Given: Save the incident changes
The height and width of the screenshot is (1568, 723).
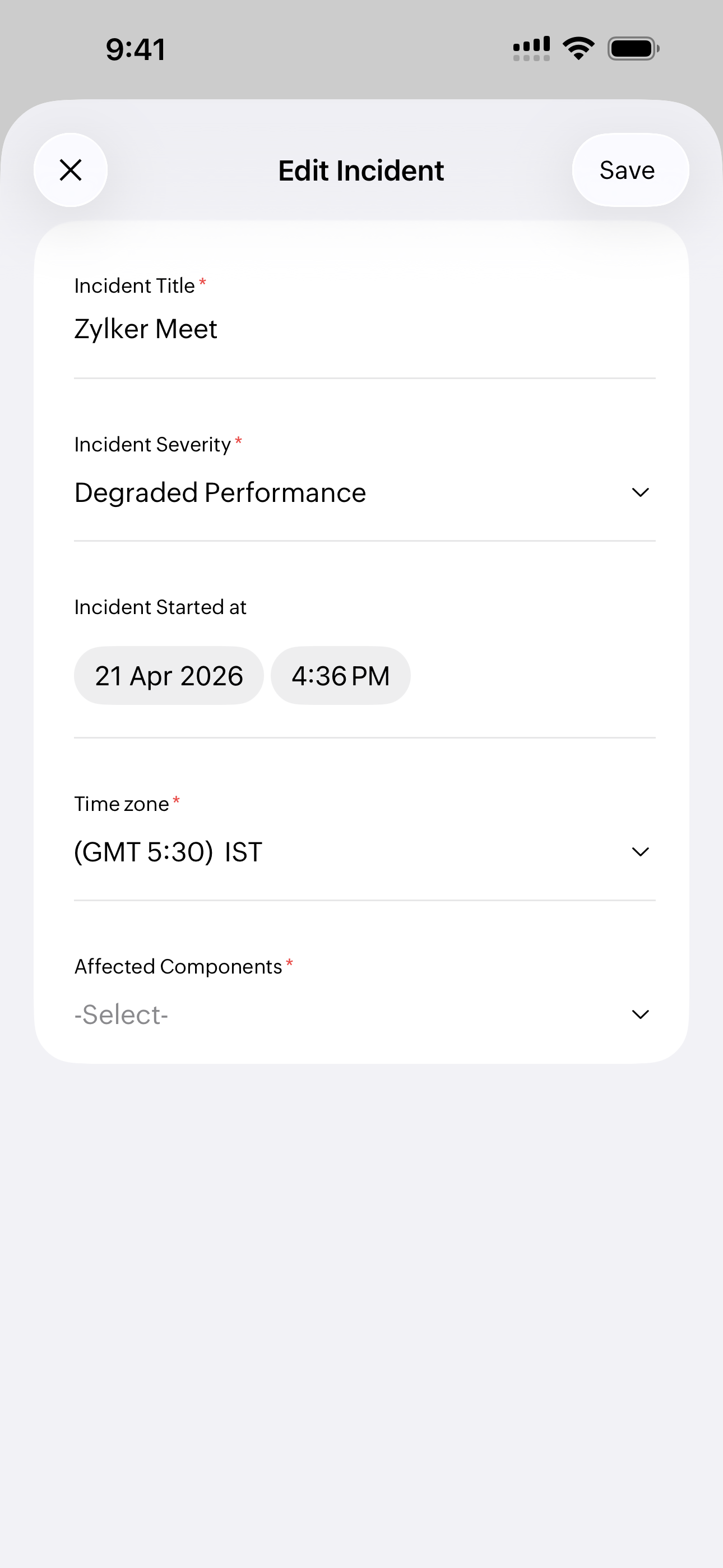Looking at the screenshot, I should 629,170.
